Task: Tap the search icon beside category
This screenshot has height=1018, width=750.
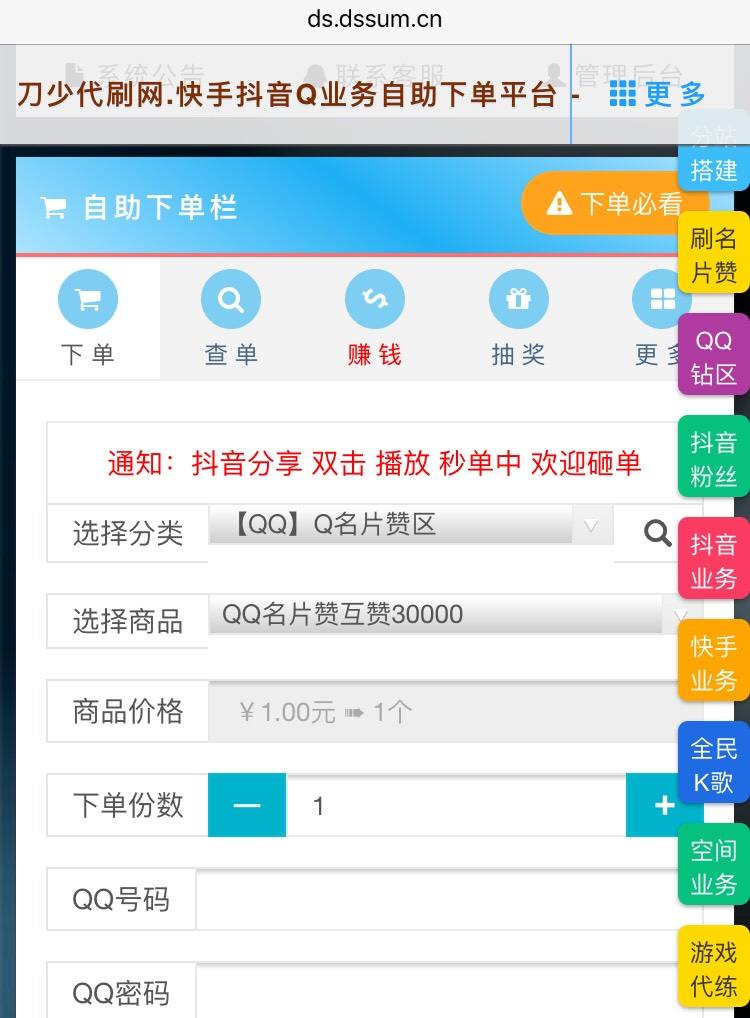Action: click(x=657, y=533)
